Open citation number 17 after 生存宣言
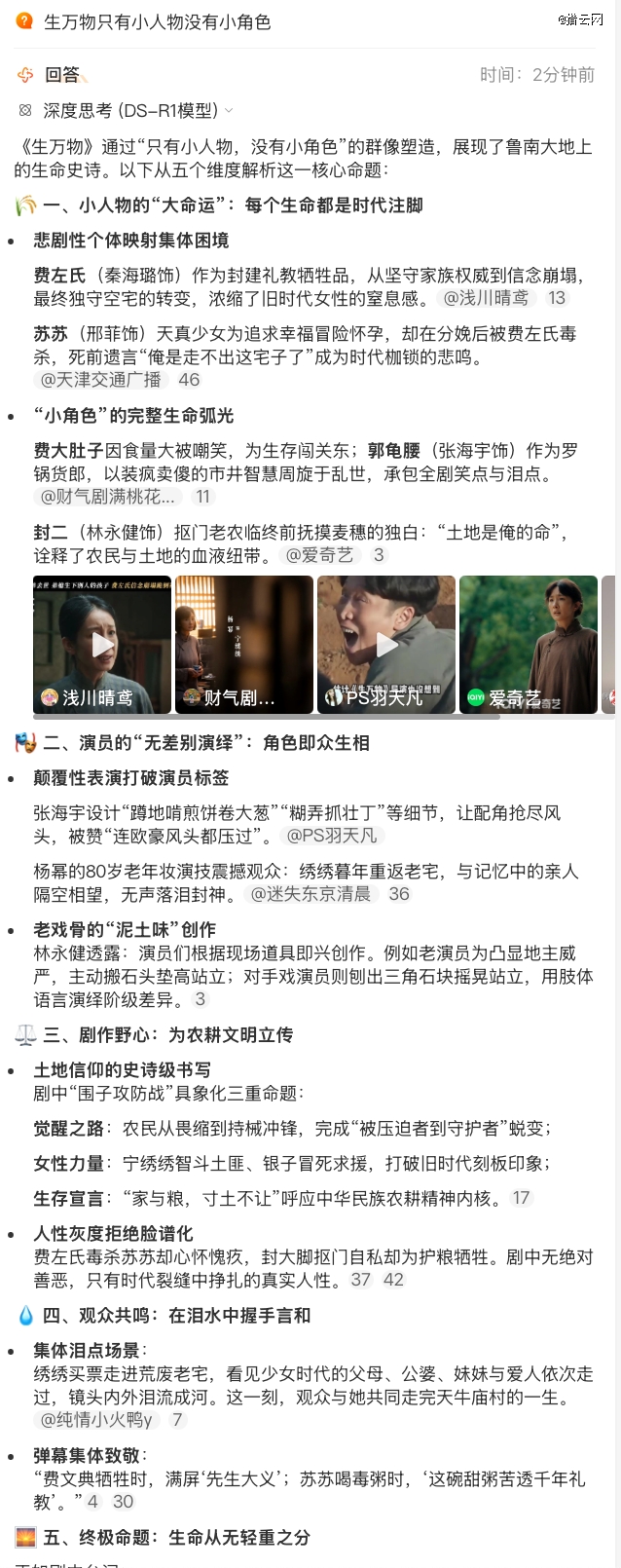The height and width of the screenshot is (1568, 621). tap(521, 1198)
